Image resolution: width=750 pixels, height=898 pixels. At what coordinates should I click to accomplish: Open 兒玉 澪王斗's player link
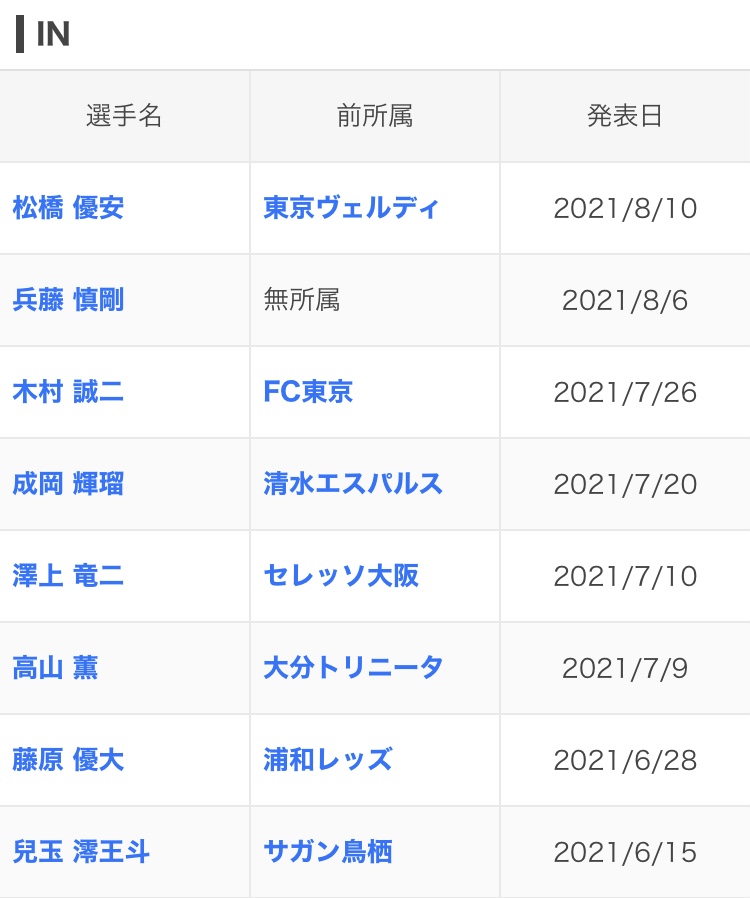pyautogui.click(x=81, y=852)
